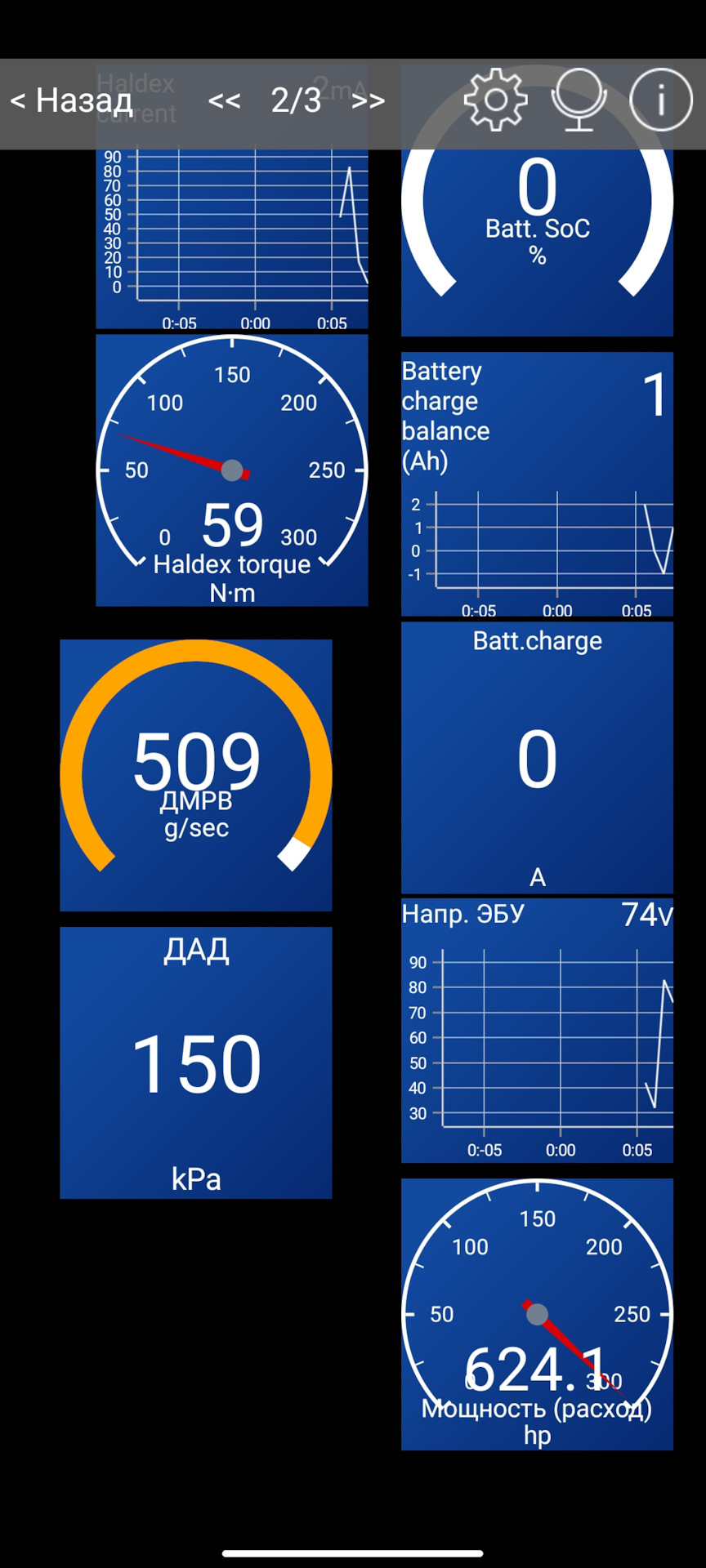Tap the microphone icon
The width and height of the screenshot is (706, 1568).
click(579, 100)
